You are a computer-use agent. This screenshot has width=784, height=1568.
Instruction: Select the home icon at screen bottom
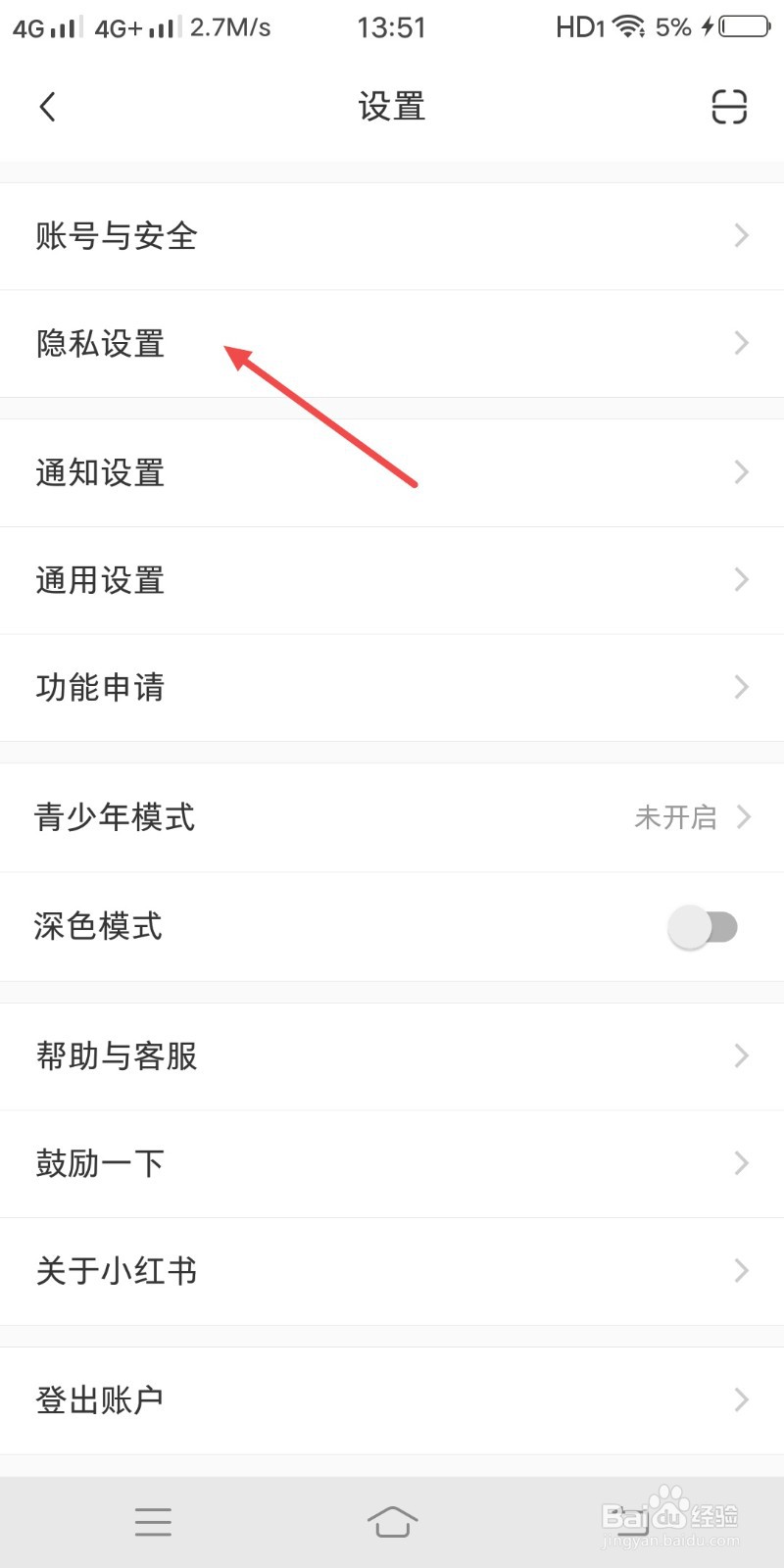pyautogui.click(x=392, y=1522)
